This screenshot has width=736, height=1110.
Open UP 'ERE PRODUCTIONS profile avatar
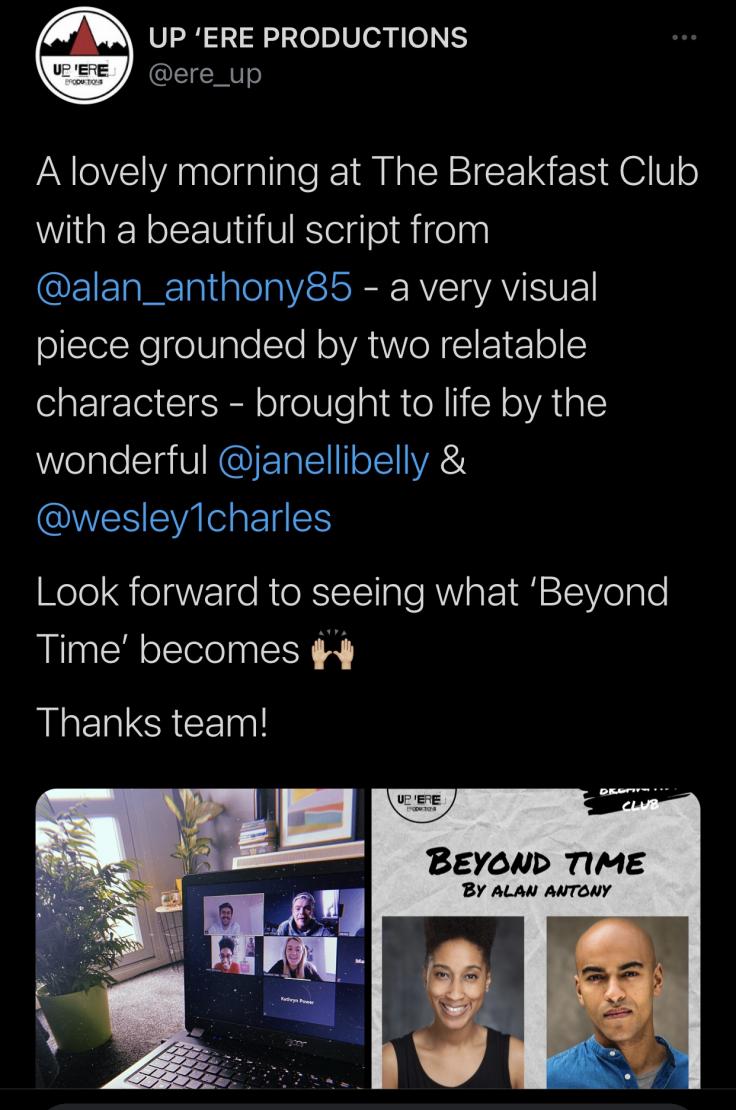(x=85, y=55)
